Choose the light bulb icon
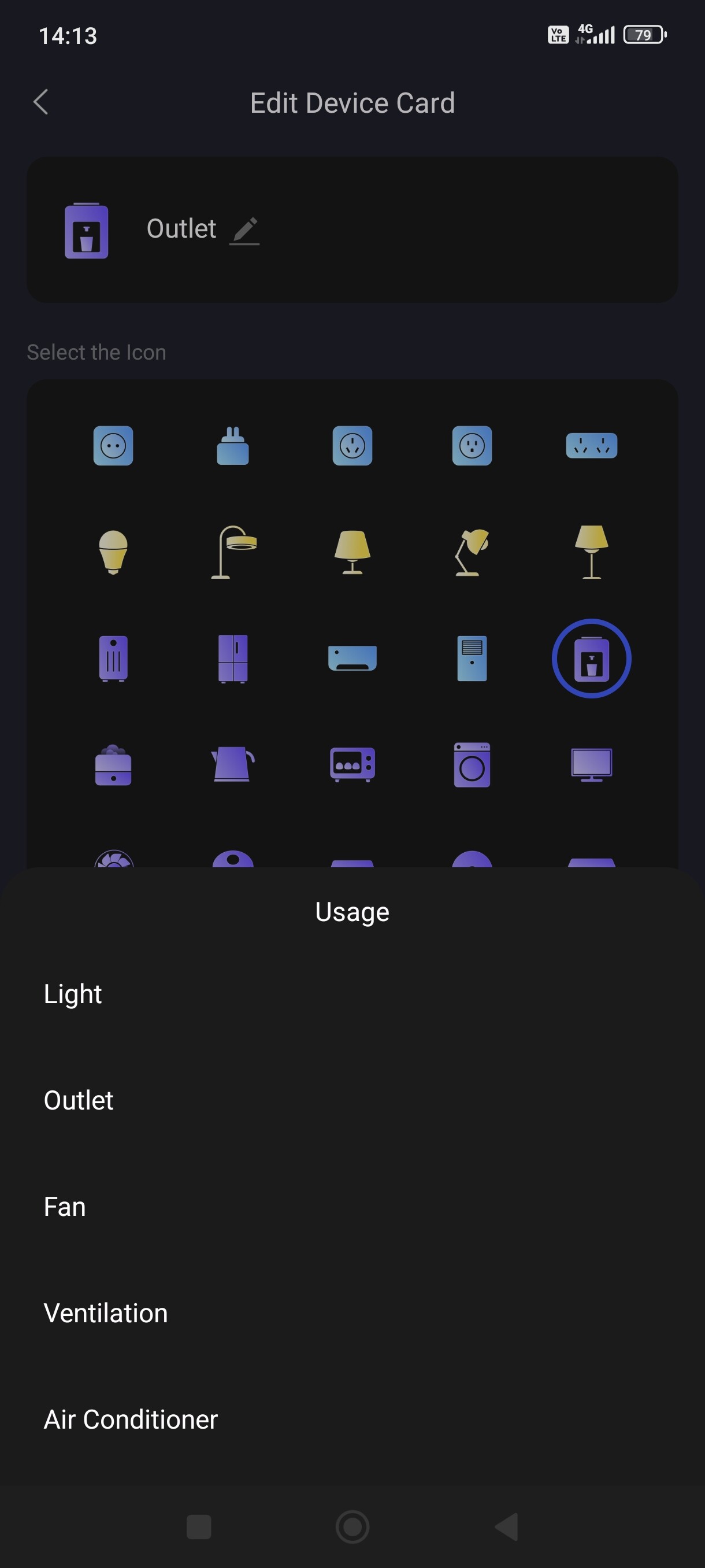Screen dimensions: 705x1568 (113, 552)
